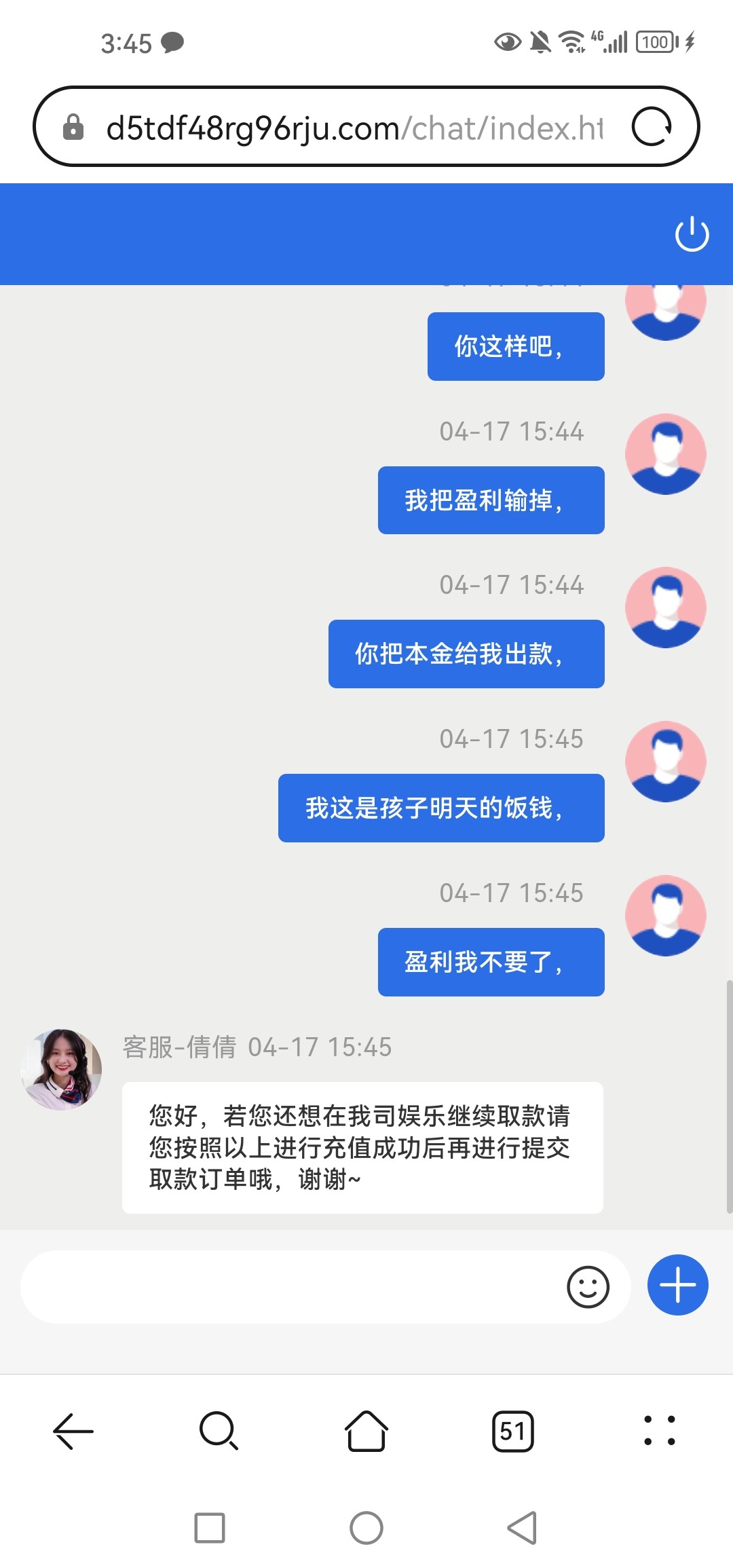
Task: Return to the phone's home screen
Action: [366, 1528]
